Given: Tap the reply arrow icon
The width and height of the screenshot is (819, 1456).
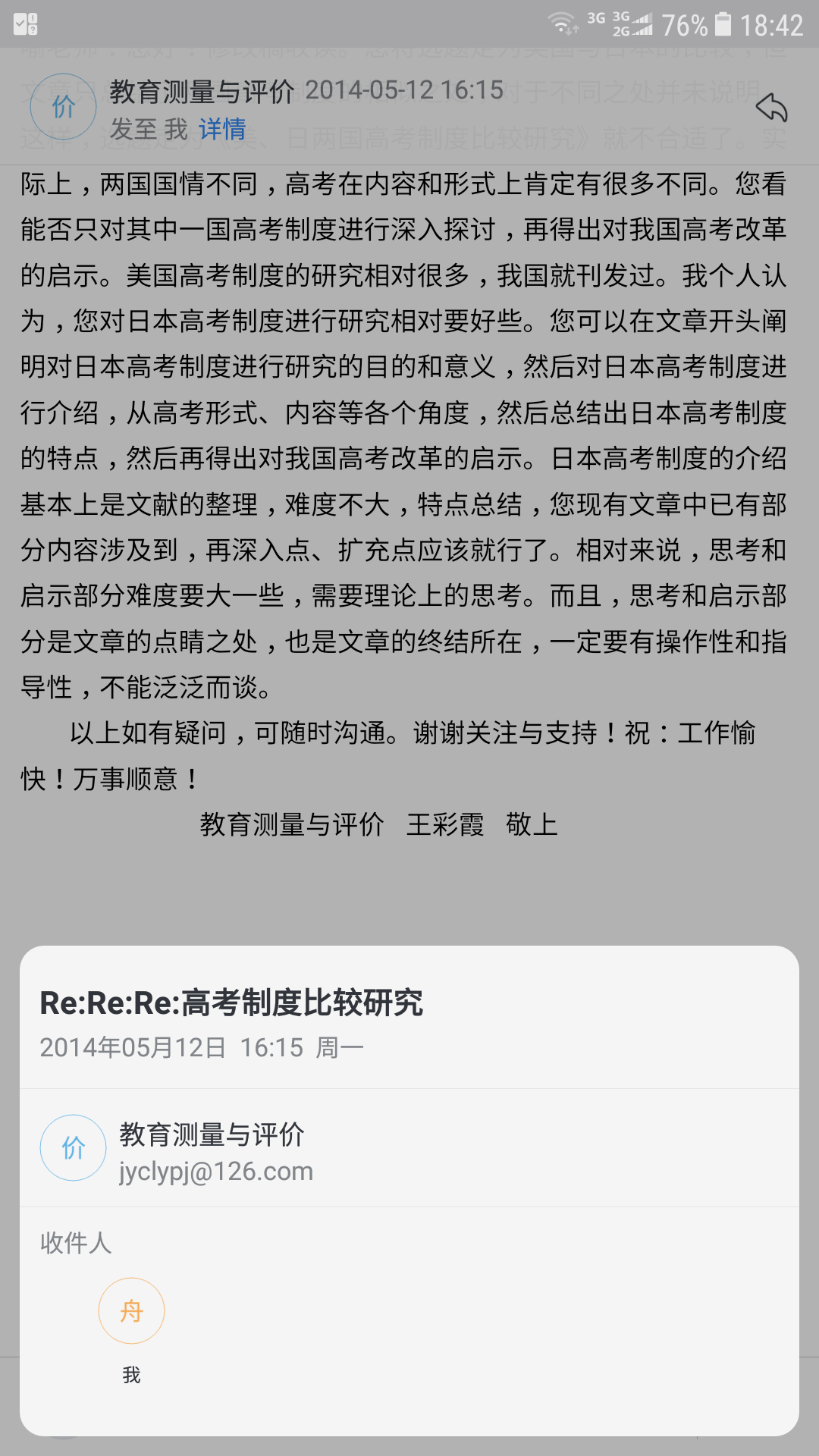Looking at the screenshot, I should coord(772,108).
